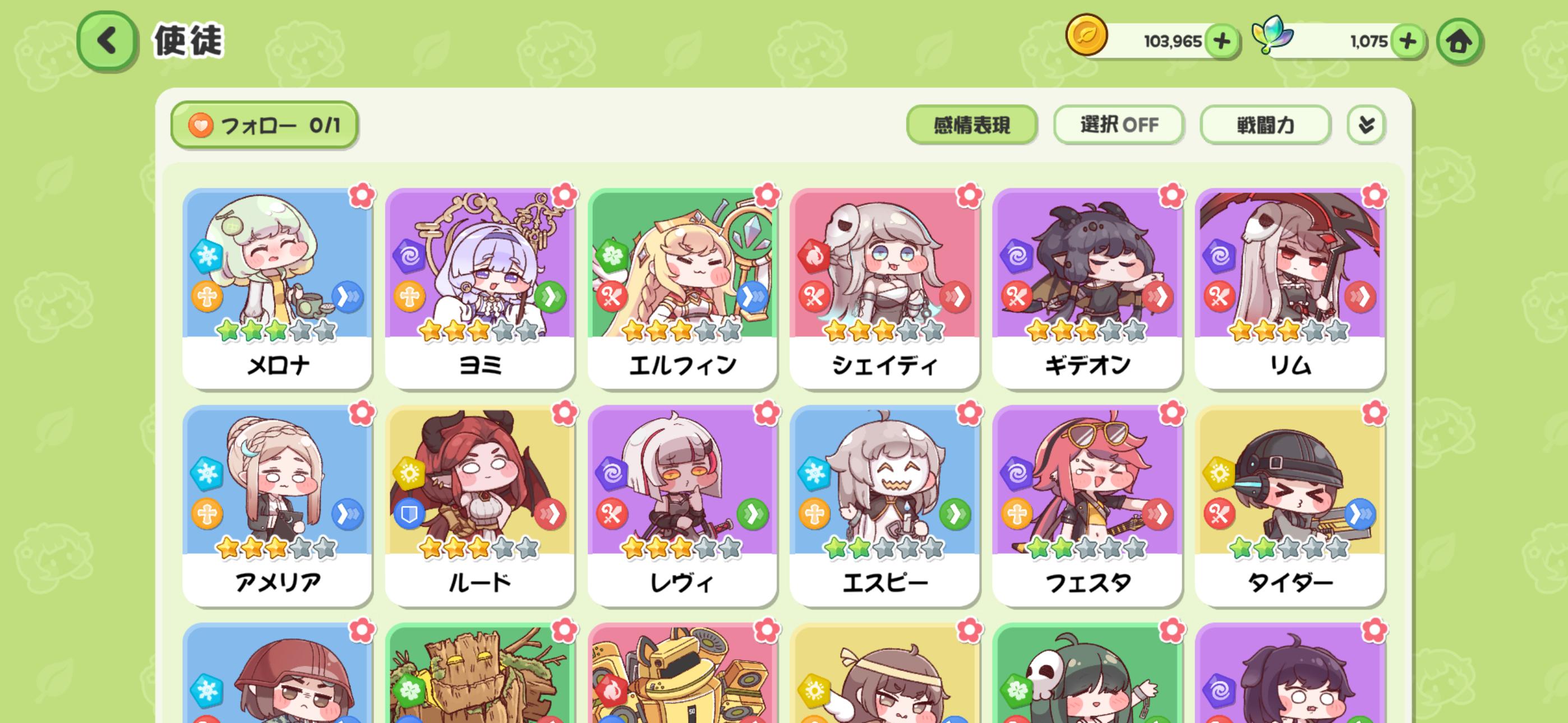Change sorting from 戦闘力
The height and width of the screenshot is (723, 1568).
[1265, 125]
